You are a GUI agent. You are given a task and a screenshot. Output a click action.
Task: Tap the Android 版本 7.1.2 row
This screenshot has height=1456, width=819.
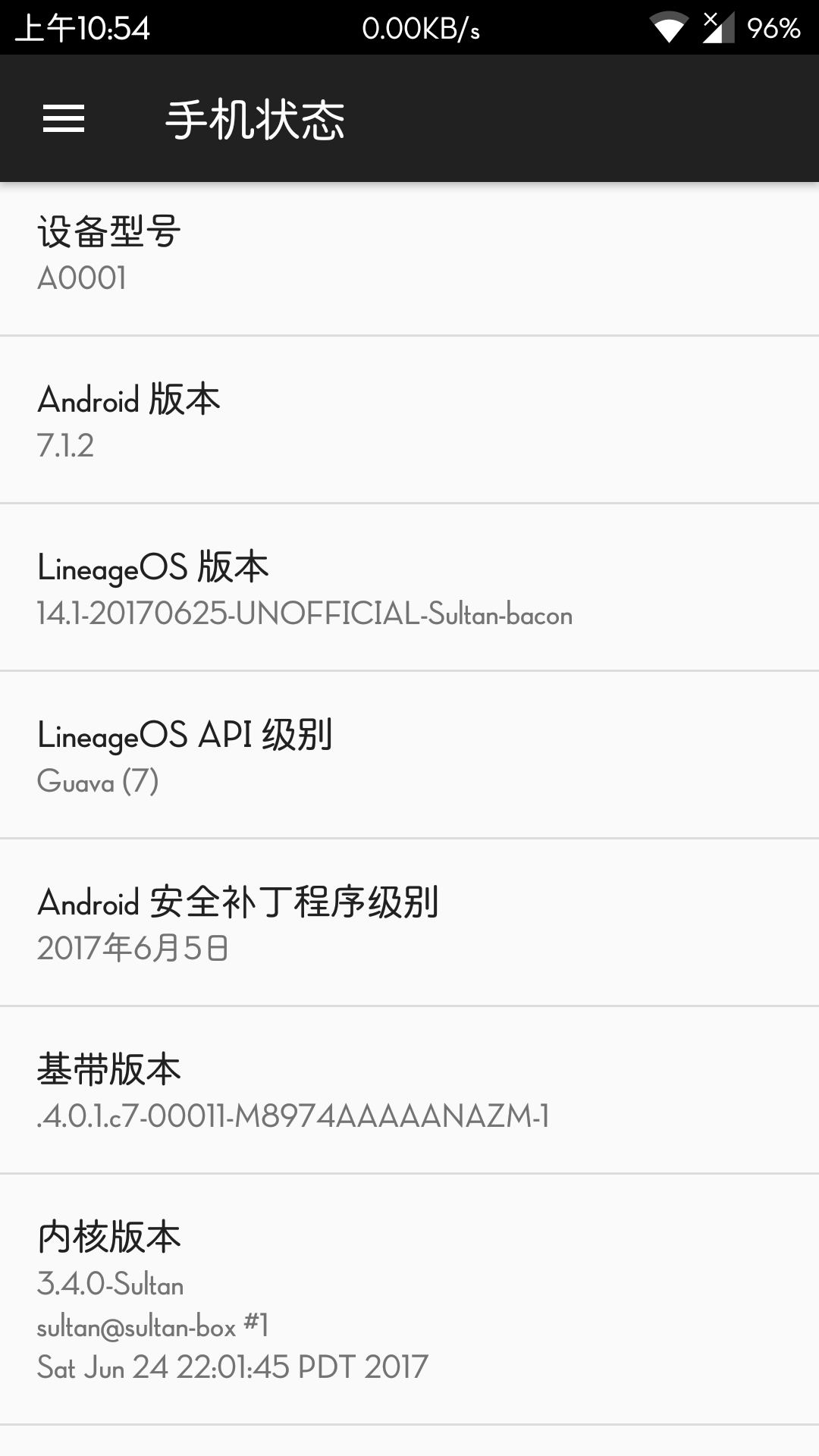click(x=409, y=421)
